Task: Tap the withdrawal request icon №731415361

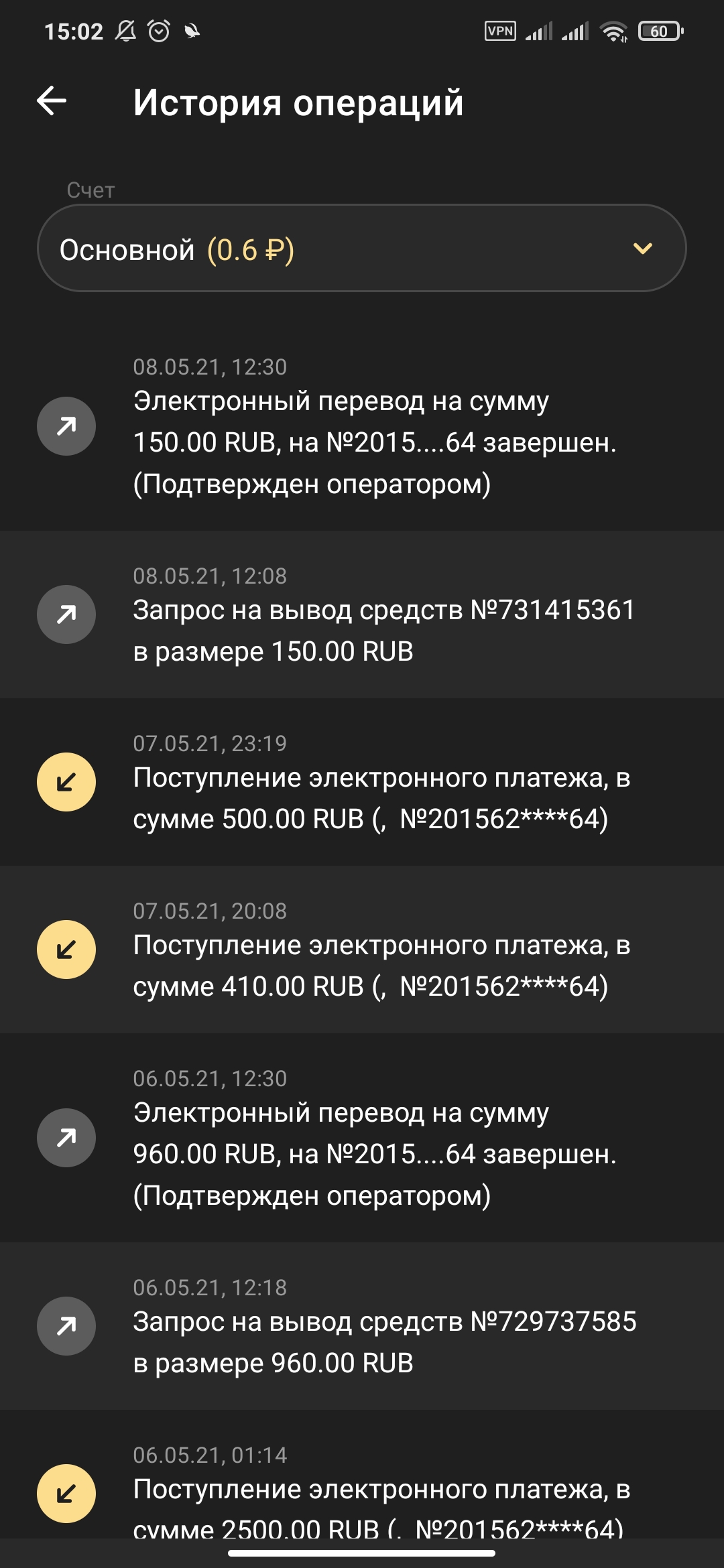Action: tap(66, 614)
